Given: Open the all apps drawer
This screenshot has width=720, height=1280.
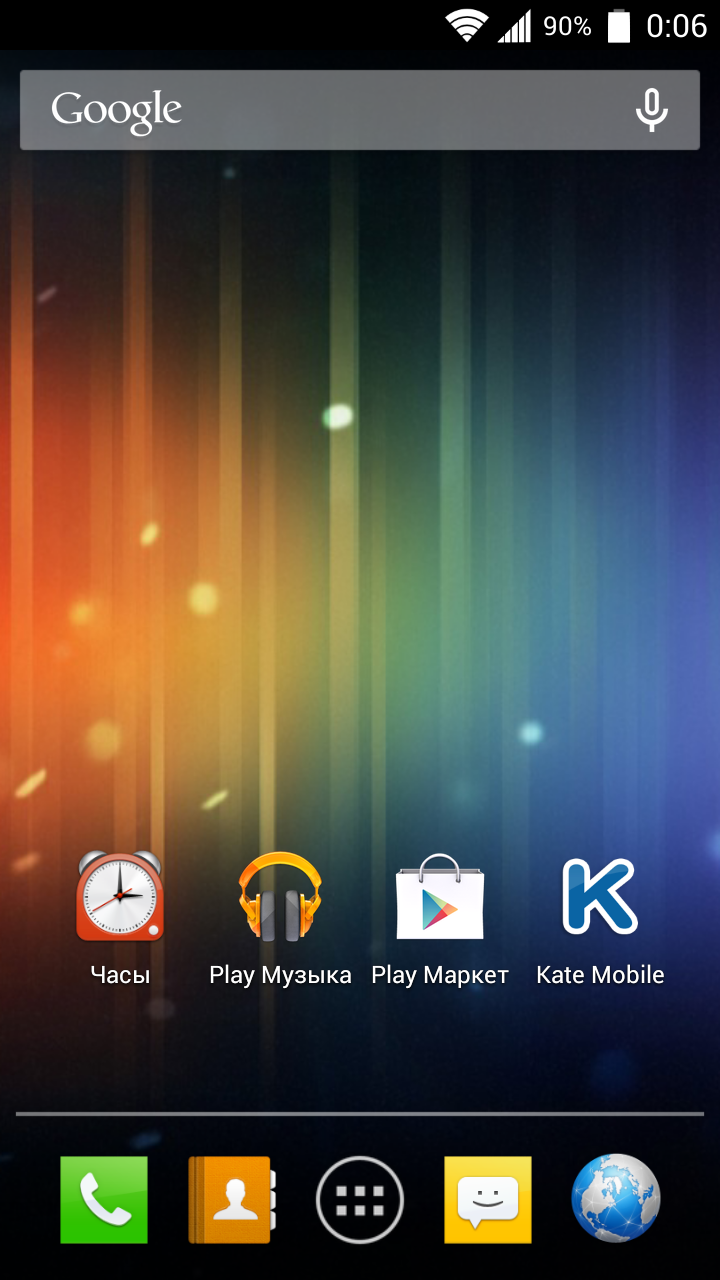Looking at the screenshot, I should (360, 1199).
